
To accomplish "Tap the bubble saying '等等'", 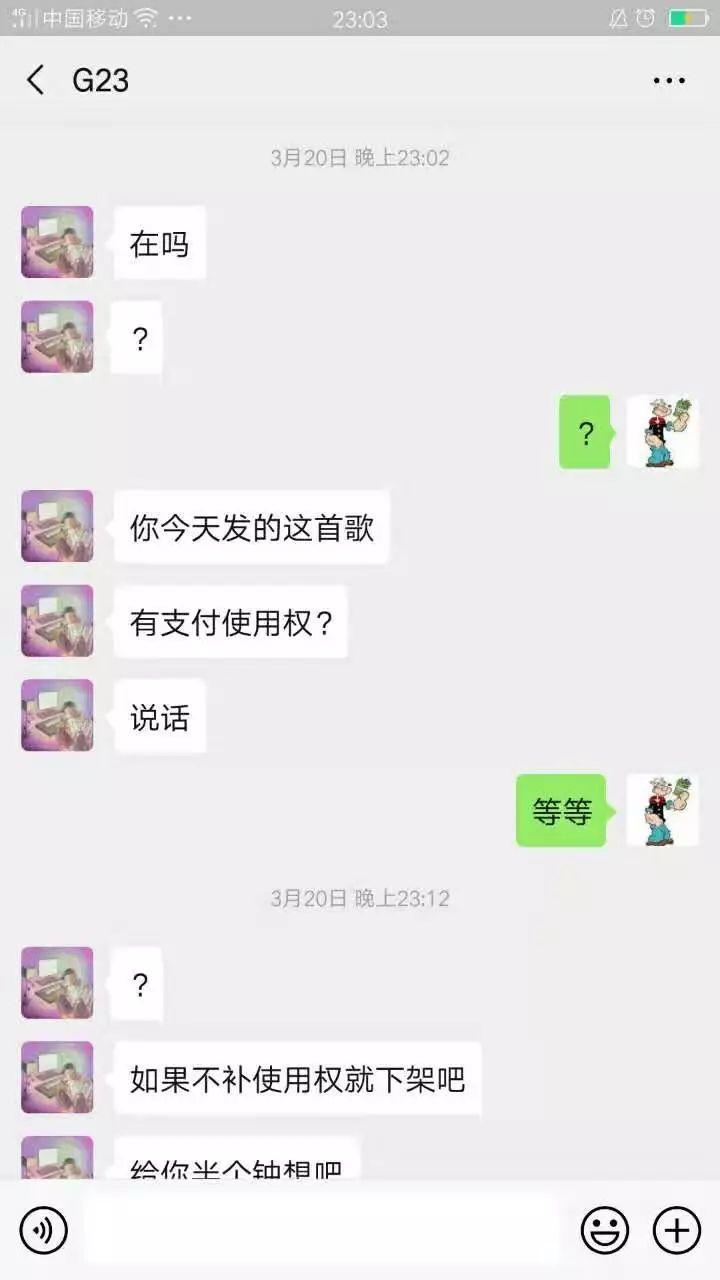I will click(x=561, y=810).
